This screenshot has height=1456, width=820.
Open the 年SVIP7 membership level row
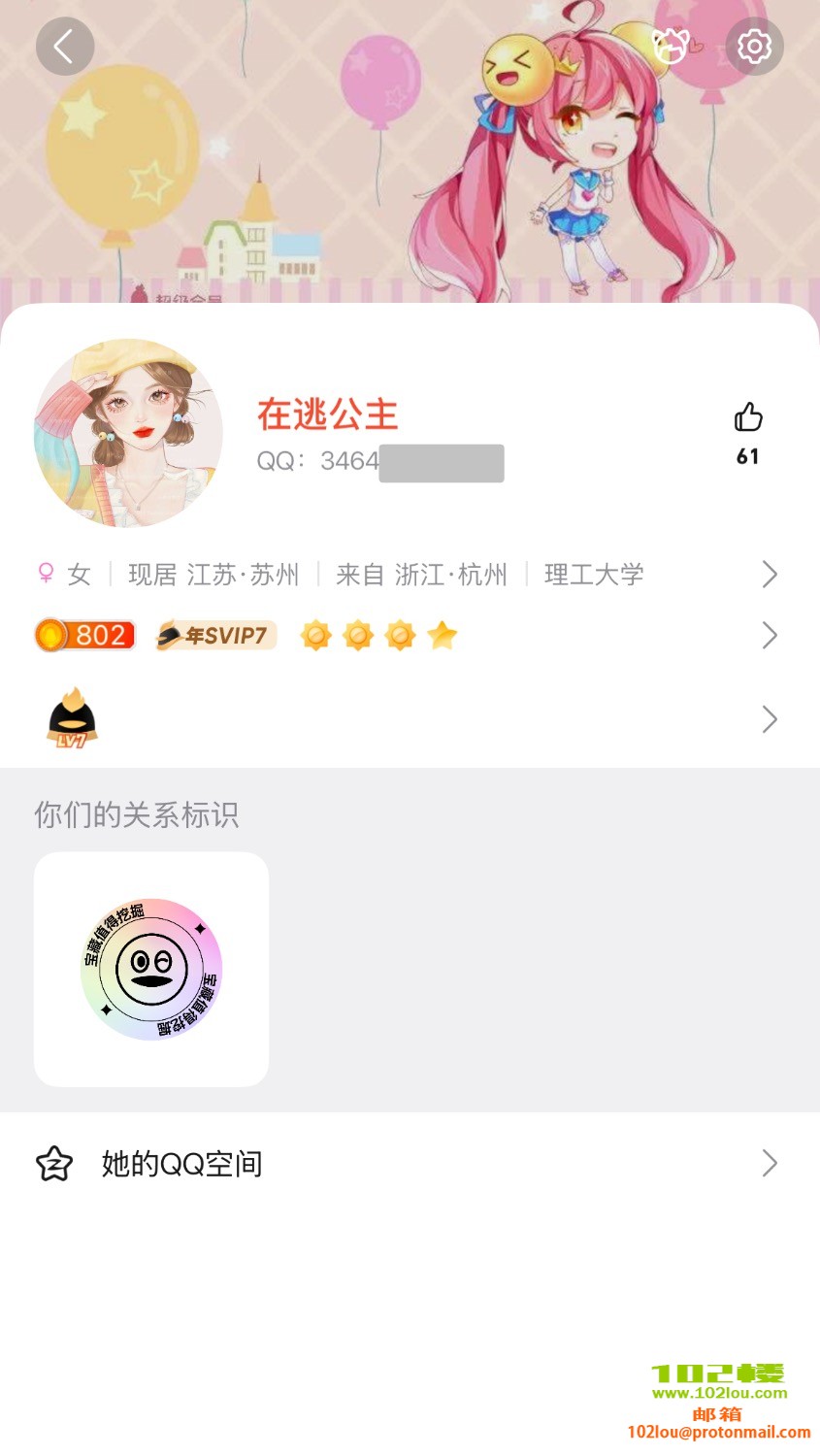click(408, 636)
